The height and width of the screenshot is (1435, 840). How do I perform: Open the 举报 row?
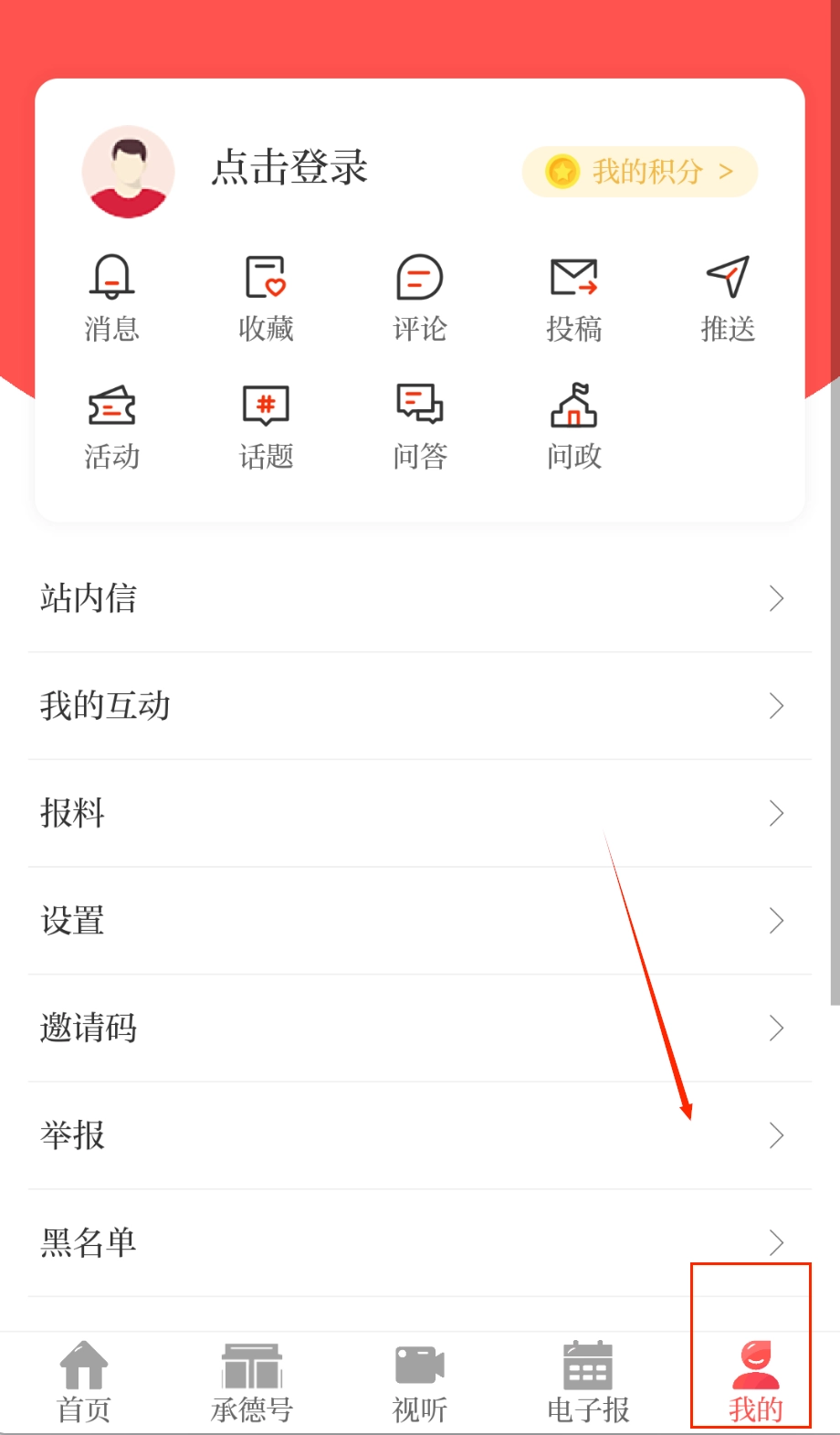click(420, 1135)
